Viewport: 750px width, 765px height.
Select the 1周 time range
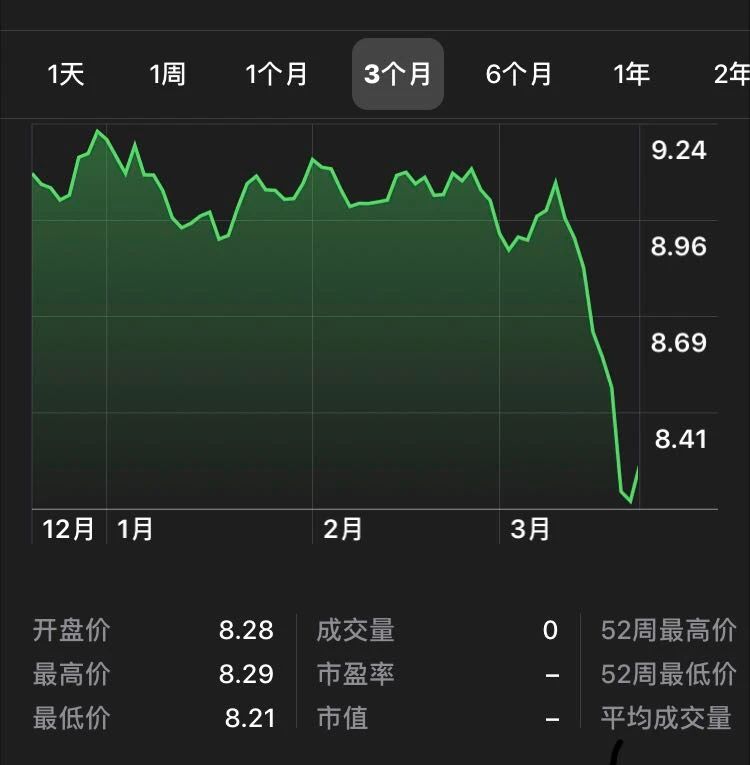(x=167, y=74)
